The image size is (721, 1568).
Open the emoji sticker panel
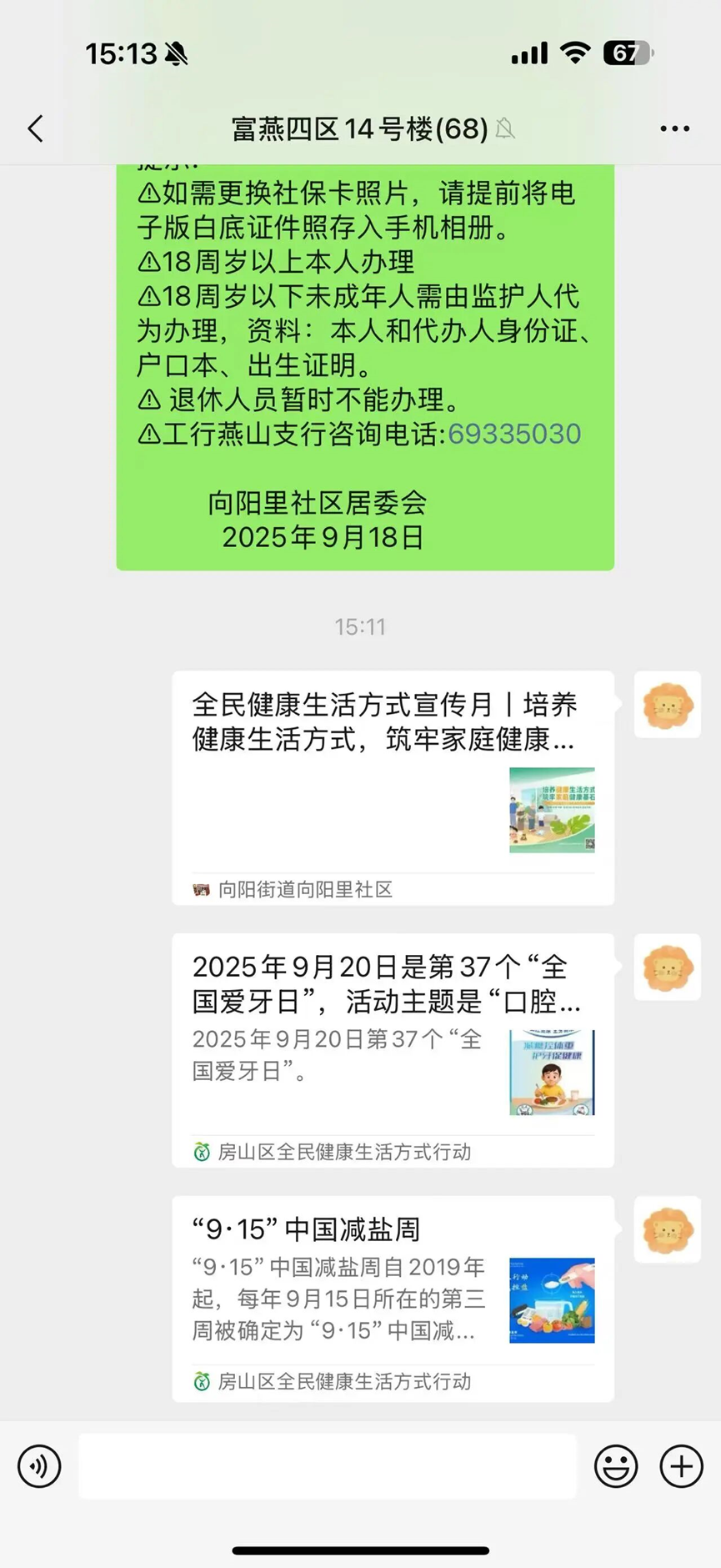pyautogui.click(x=616, y=1466)
